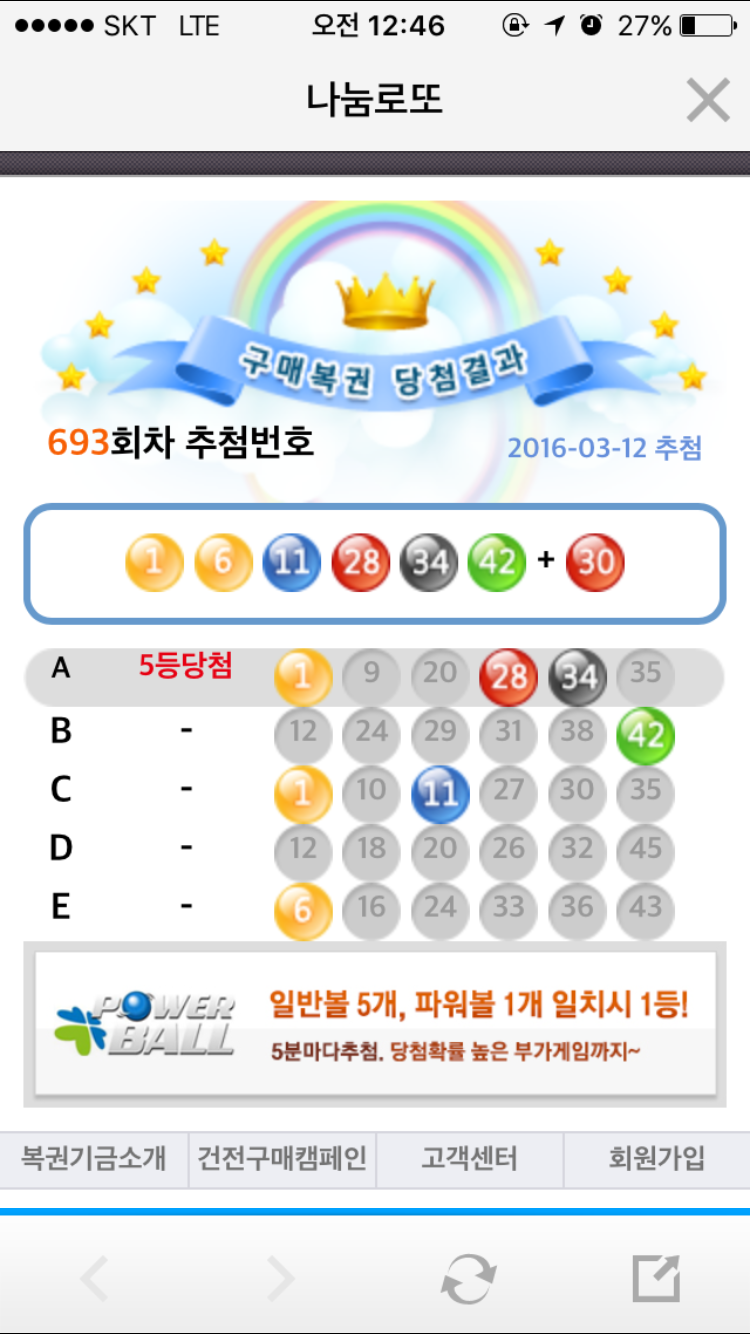
Task: Visit the 고객센터 customer center
Action: point(469,1159)
